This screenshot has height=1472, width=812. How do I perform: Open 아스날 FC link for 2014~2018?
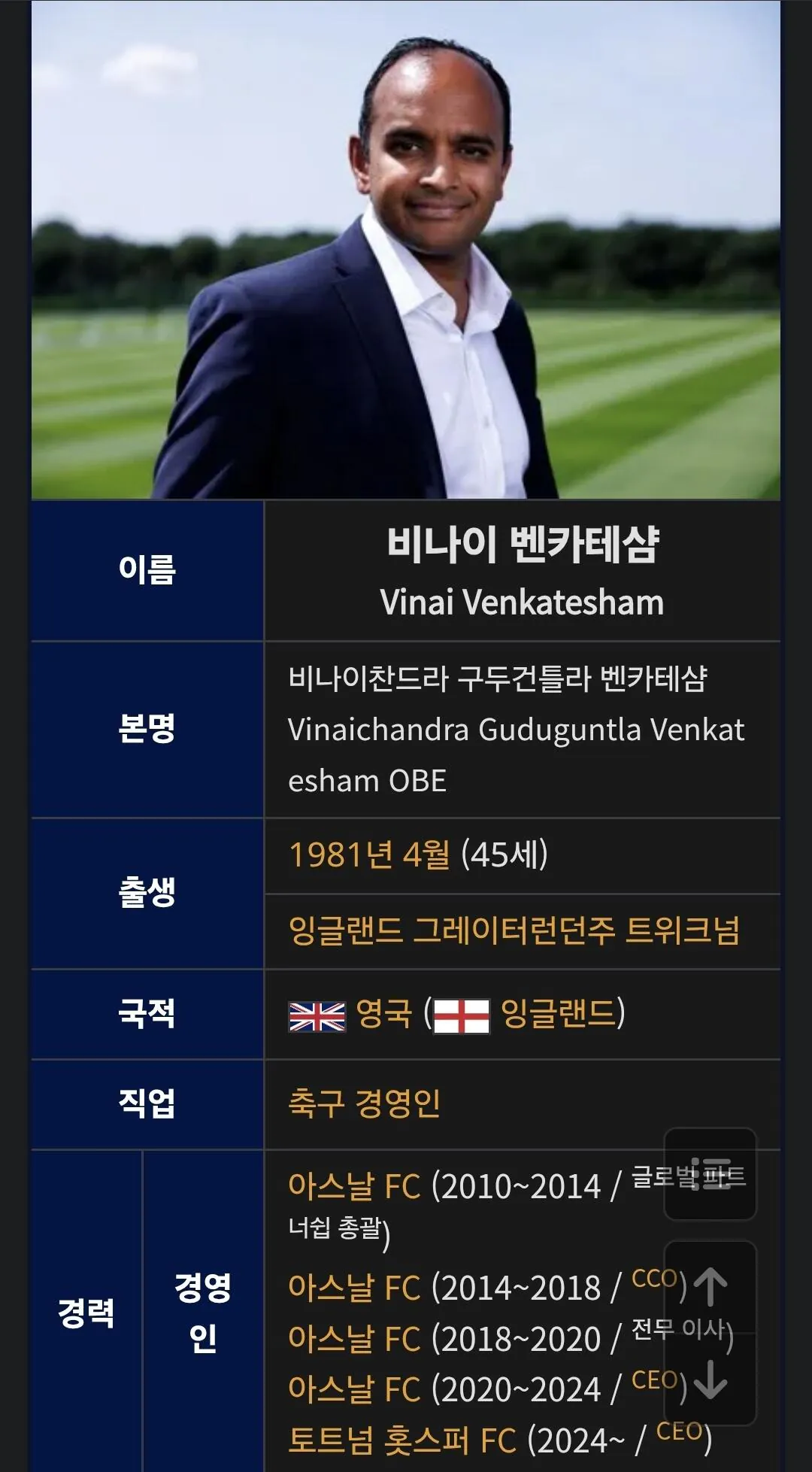pyautogui.click(x=353, y=1288)
